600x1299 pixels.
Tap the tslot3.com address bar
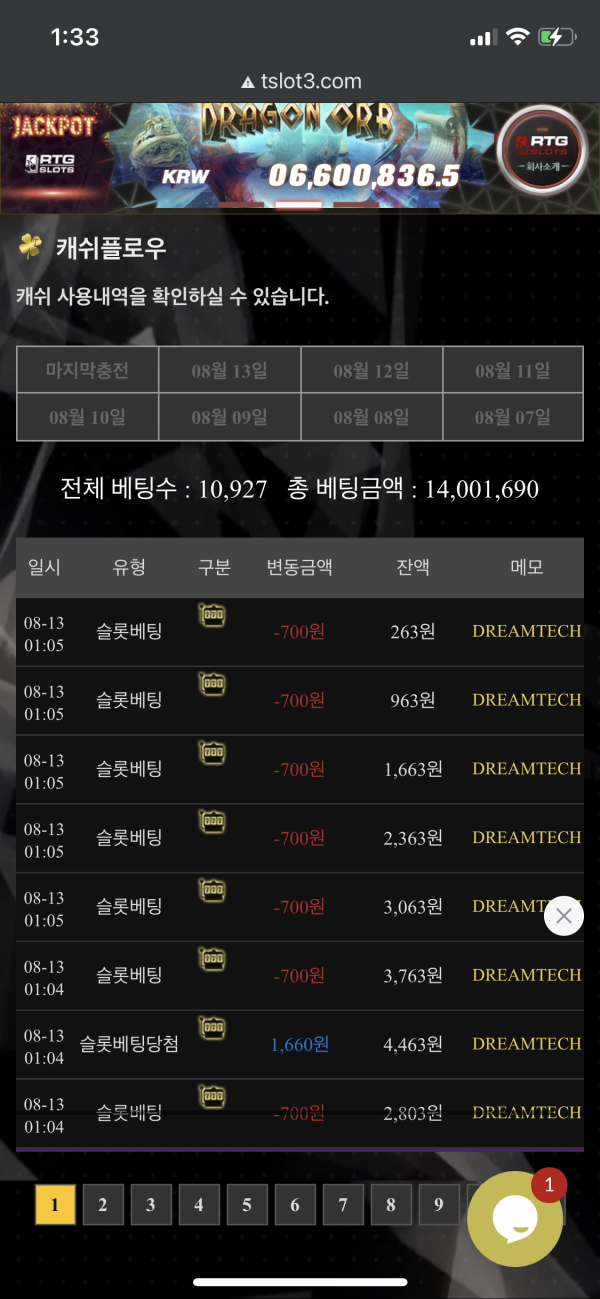(x=300, y=81)
